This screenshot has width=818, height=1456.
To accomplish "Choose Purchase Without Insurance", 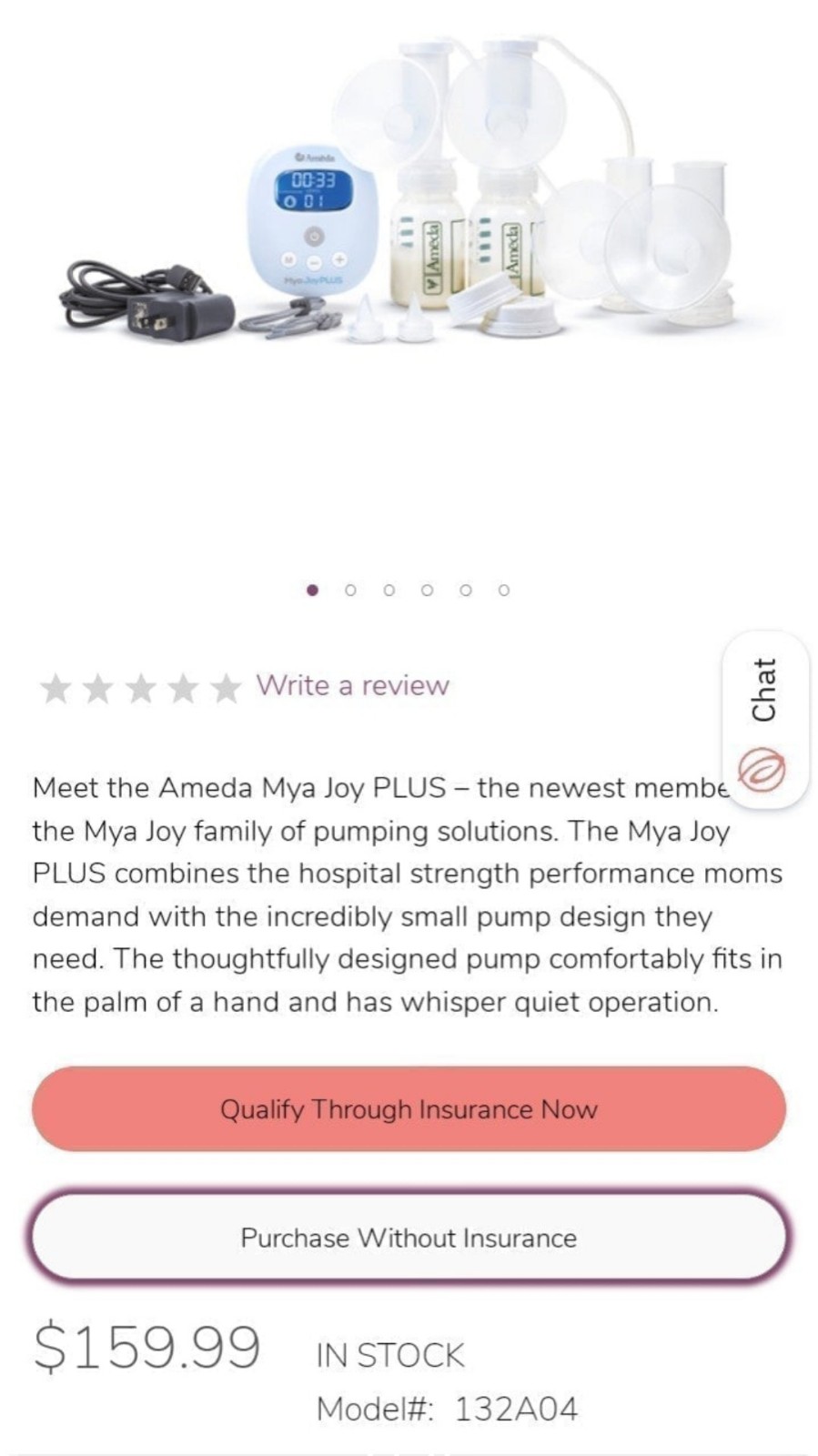I will (409, 1238).
